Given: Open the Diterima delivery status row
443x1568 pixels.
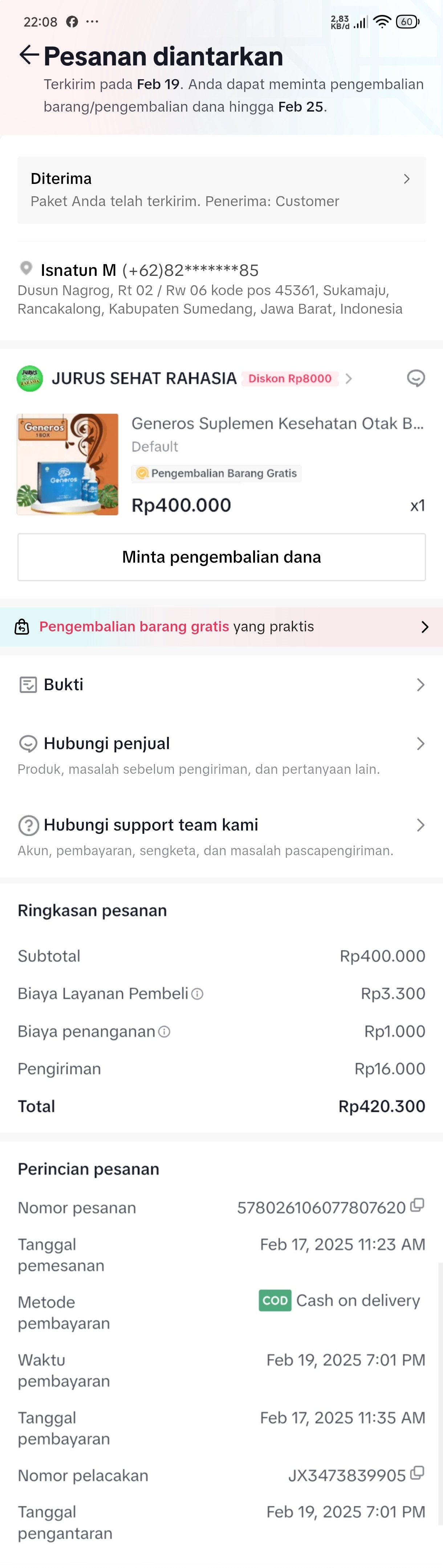Looking at the screenshot, I should (x=221, y=189).
